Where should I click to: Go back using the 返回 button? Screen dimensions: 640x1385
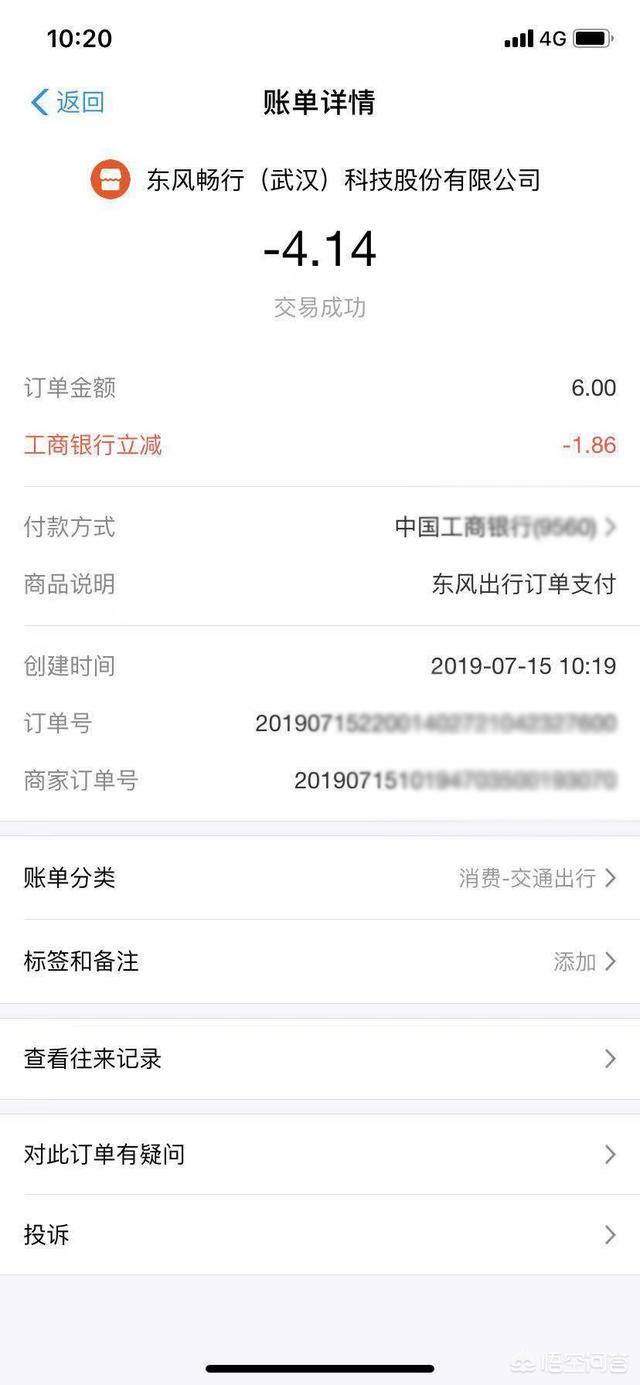[68, 102]
